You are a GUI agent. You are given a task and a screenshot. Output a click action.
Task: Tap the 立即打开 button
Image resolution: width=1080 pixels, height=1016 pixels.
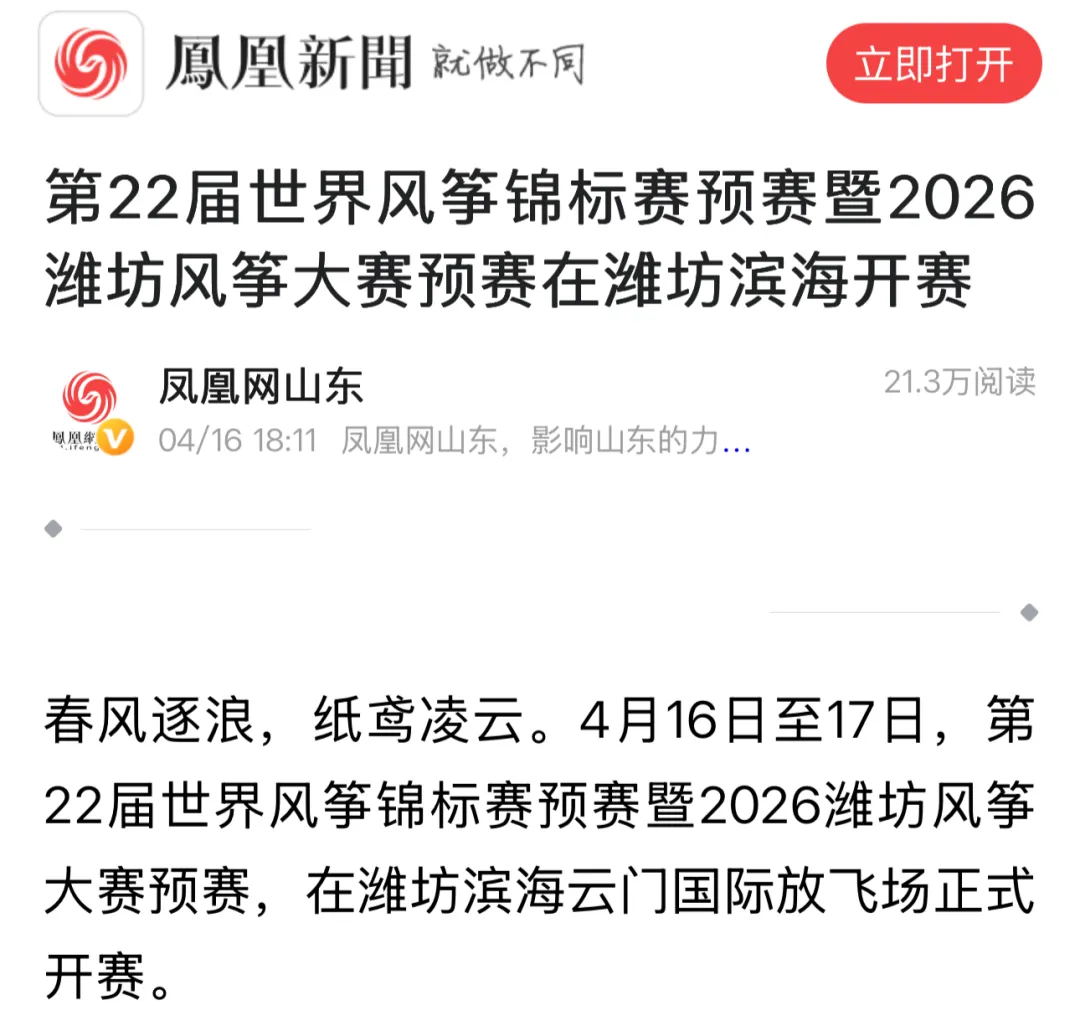click(x=933, y=64)
